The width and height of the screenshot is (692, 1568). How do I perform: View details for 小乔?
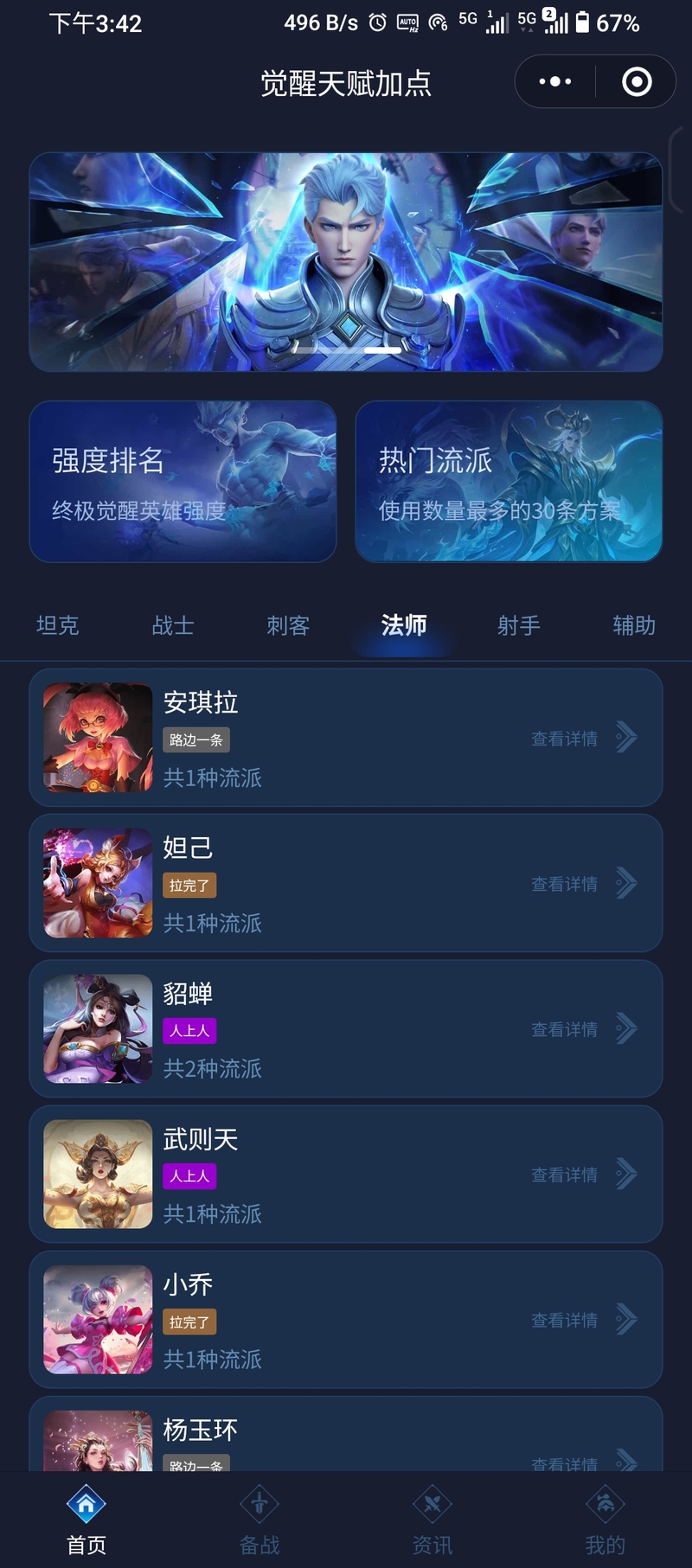click(x=582, y=1319)
